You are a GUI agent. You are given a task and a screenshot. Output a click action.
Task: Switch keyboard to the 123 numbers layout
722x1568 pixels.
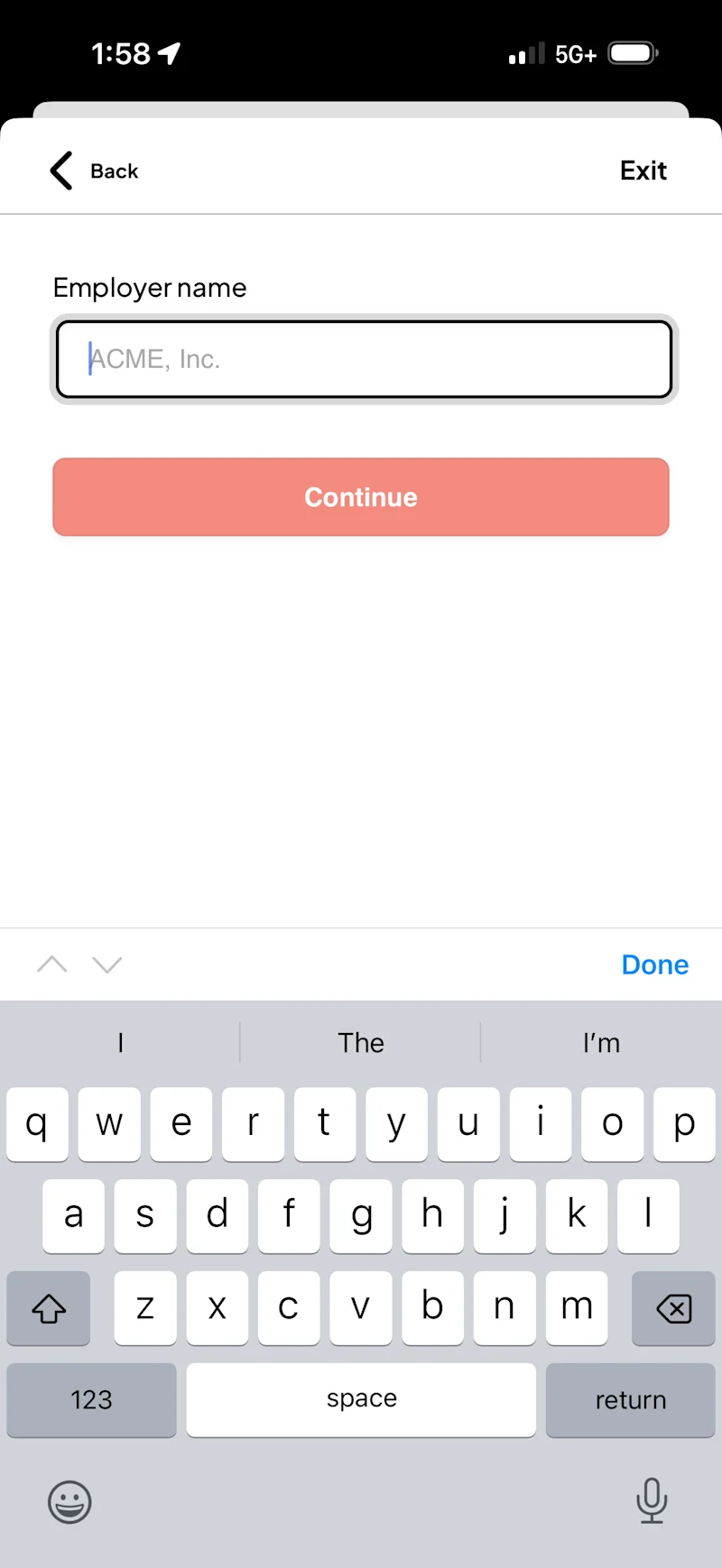pyautogui.click(x=91, y=1399)
